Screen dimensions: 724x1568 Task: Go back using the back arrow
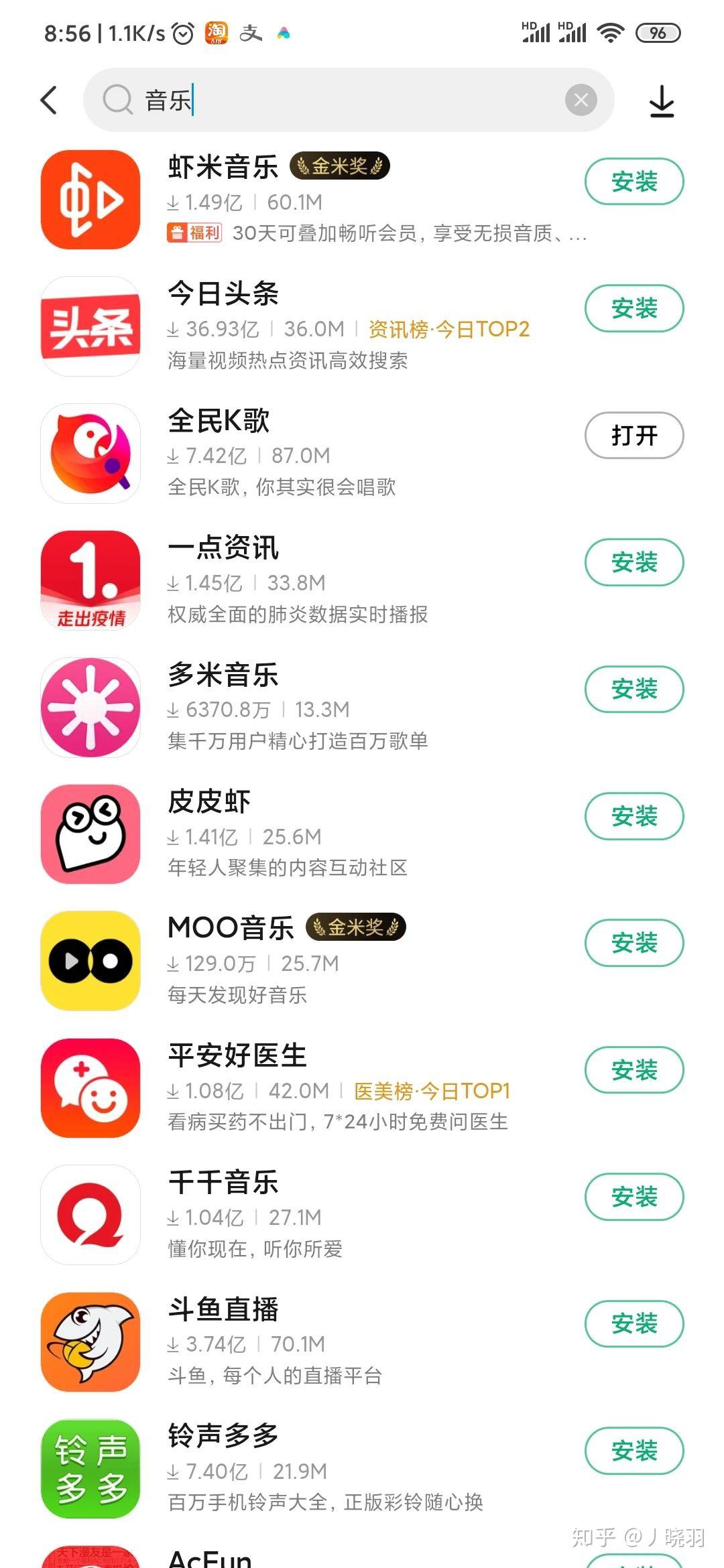(x=49, y=101)
